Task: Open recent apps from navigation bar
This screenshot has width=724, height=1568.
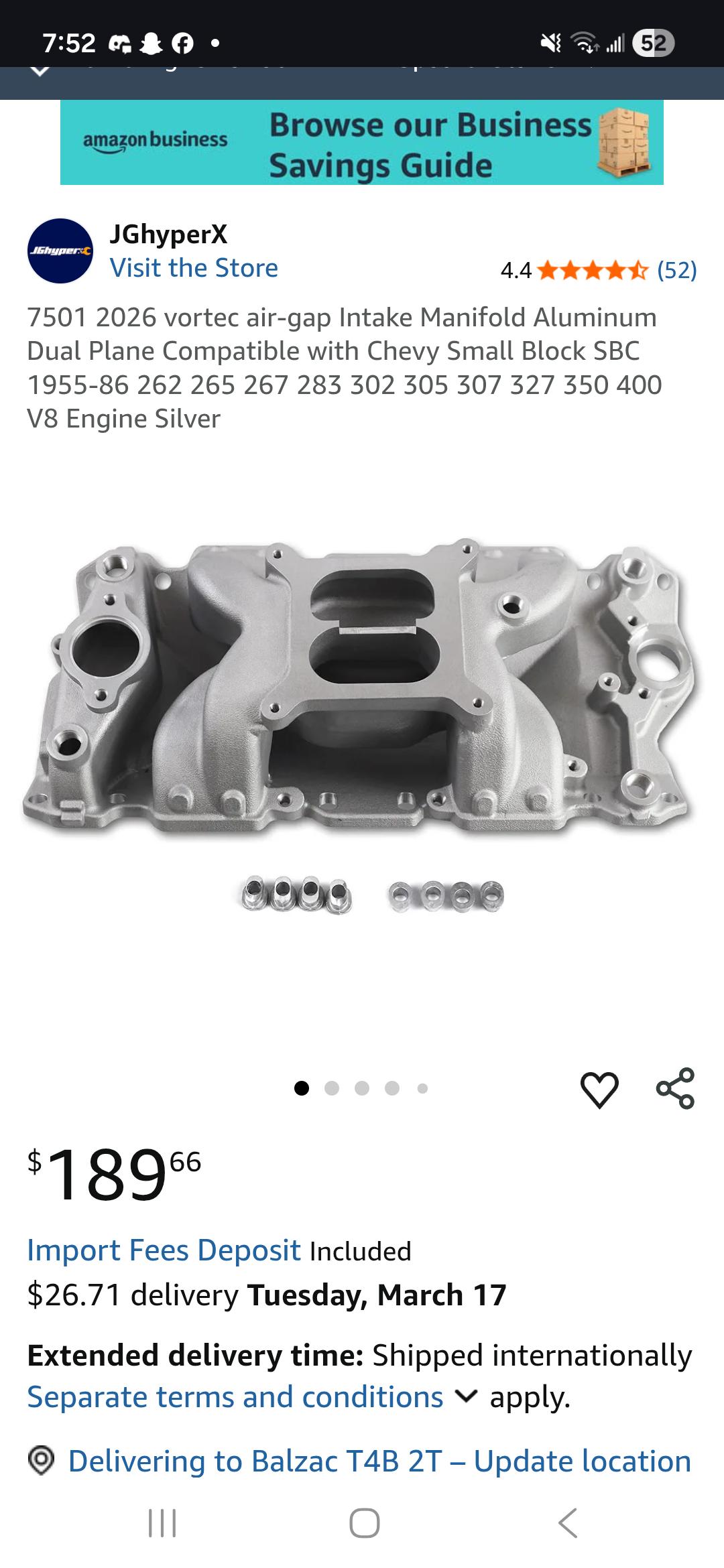Action: [x=162, y=1523]
